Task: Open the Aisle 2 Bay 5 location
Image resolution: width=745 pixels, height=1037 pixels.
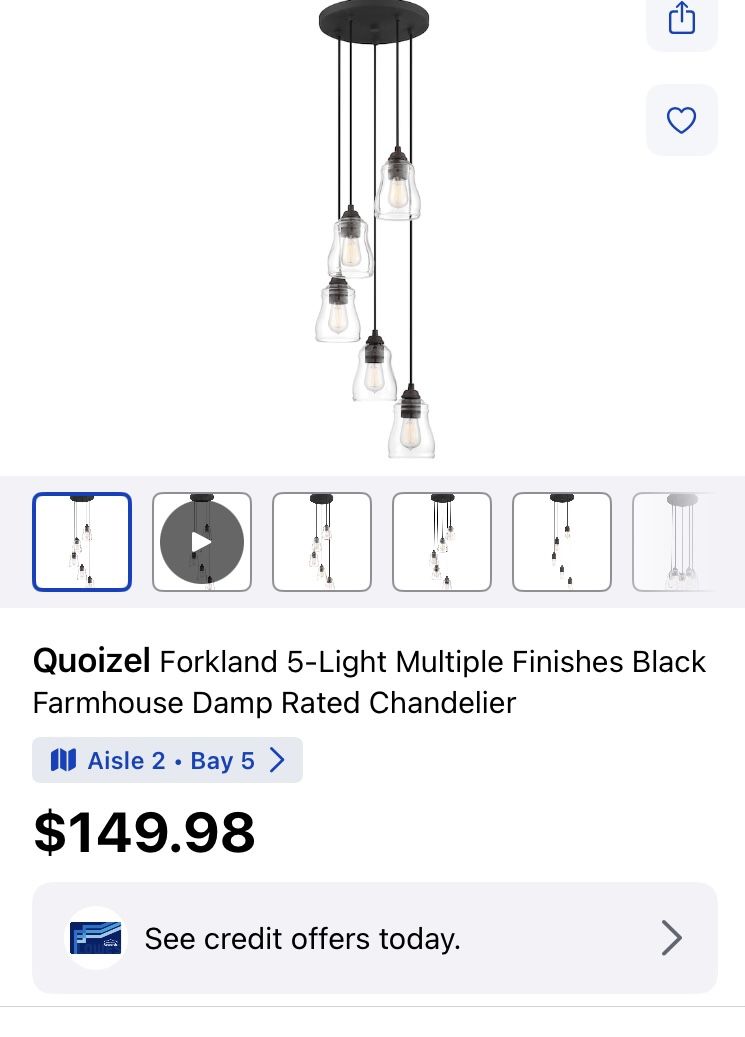Action: [x=168, y=760]
